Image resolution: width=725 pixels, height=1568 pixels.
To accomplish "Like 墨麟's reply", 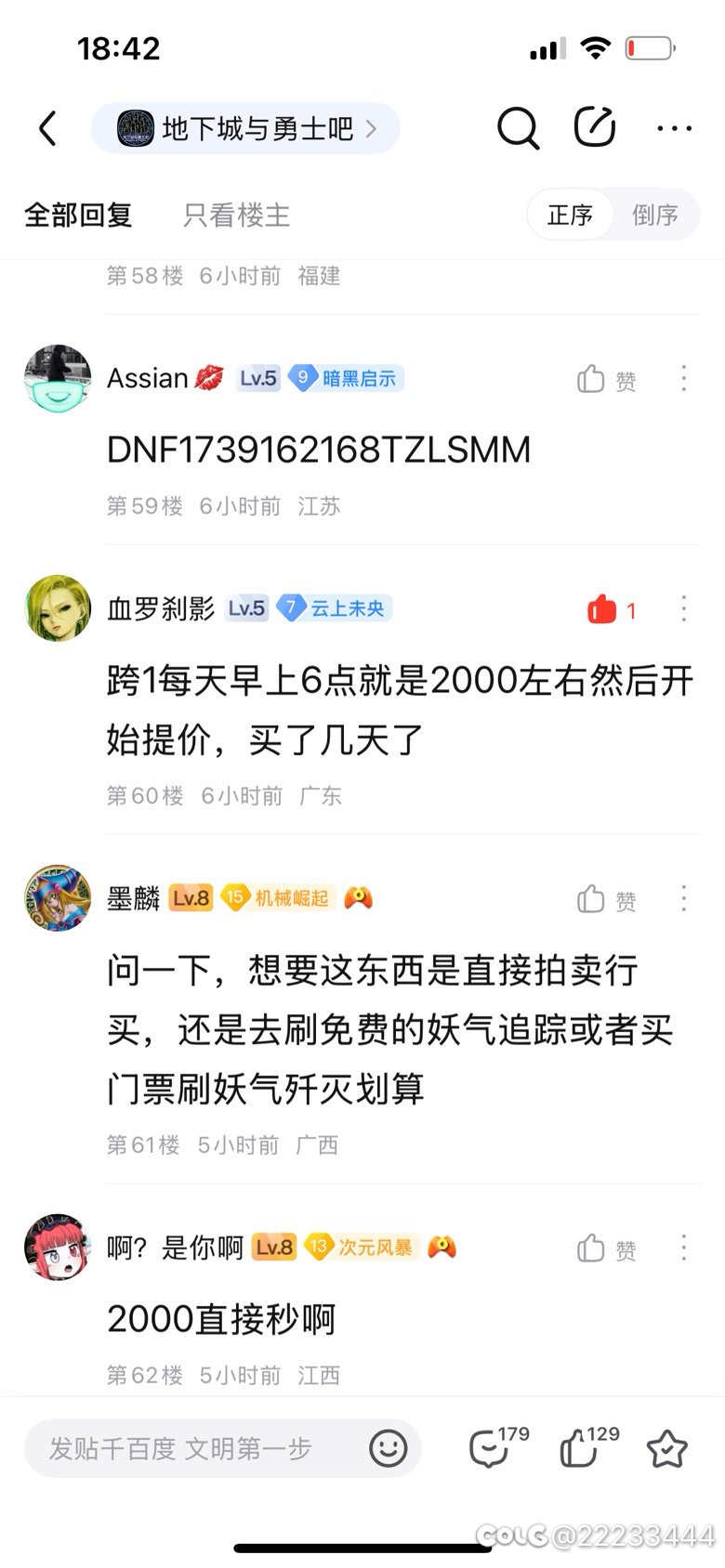I will [605, 899].
